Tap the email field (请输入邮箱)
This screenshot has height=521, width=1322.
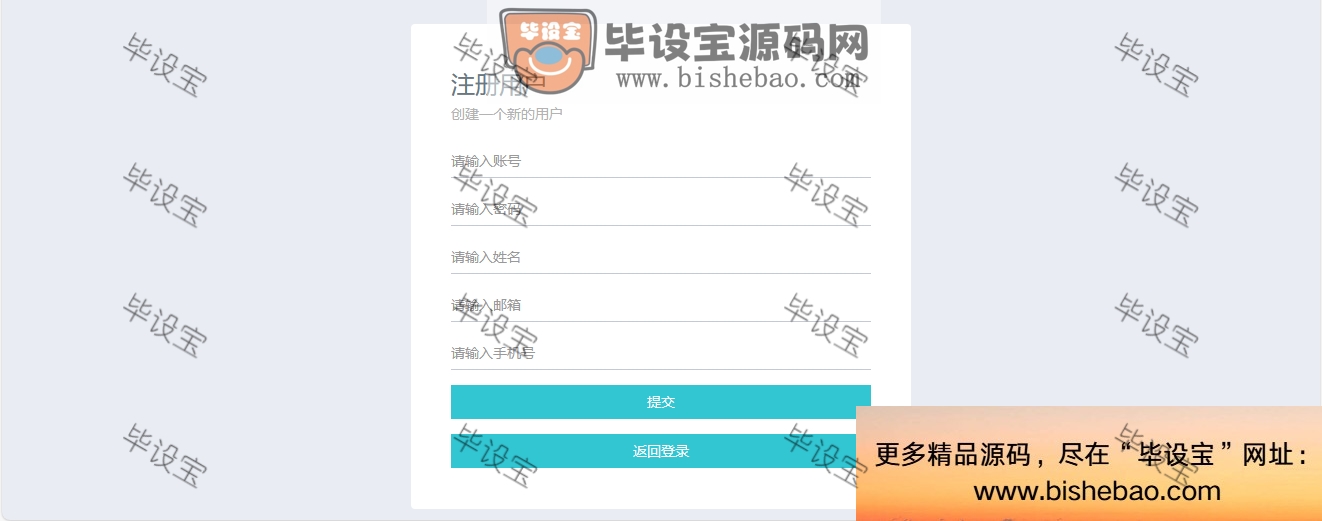click(660, 305)
